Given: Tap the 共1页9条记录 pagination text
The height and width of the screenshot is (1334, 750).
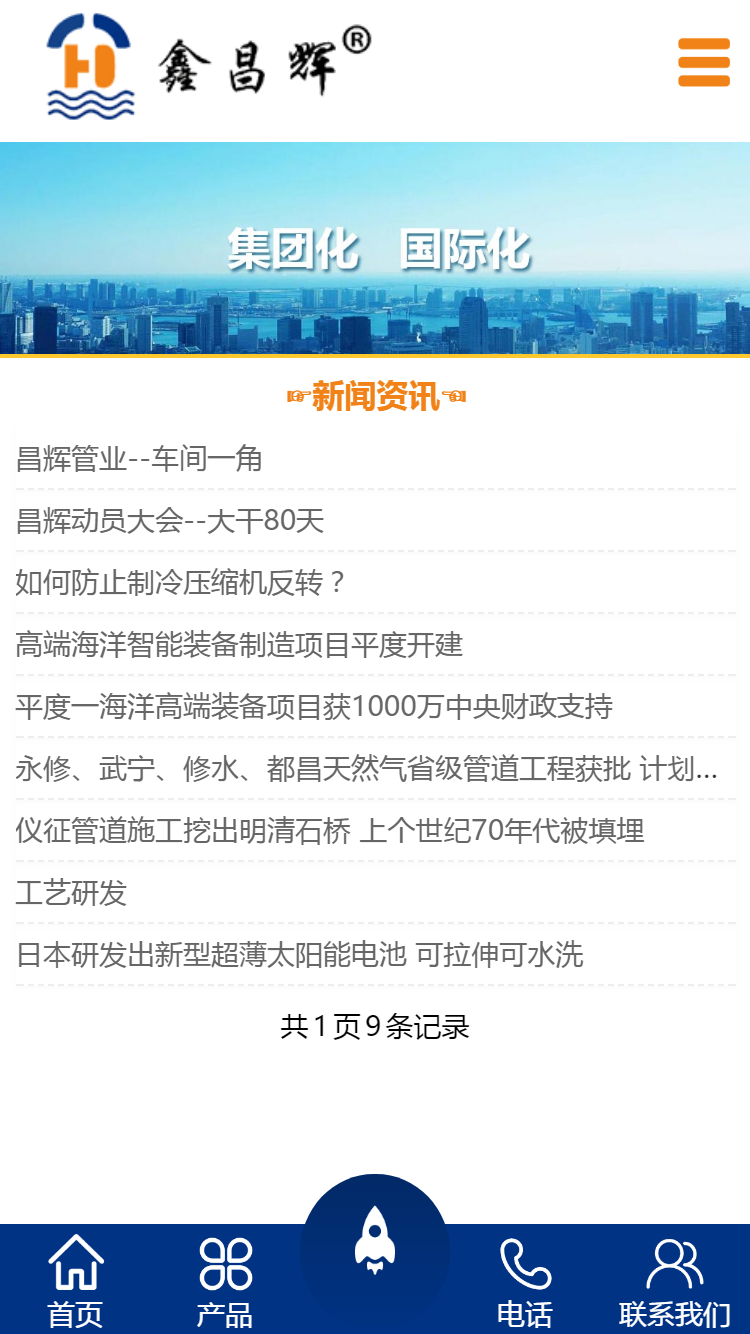Looking at the screenshot, I should (x=375, y=1027).
